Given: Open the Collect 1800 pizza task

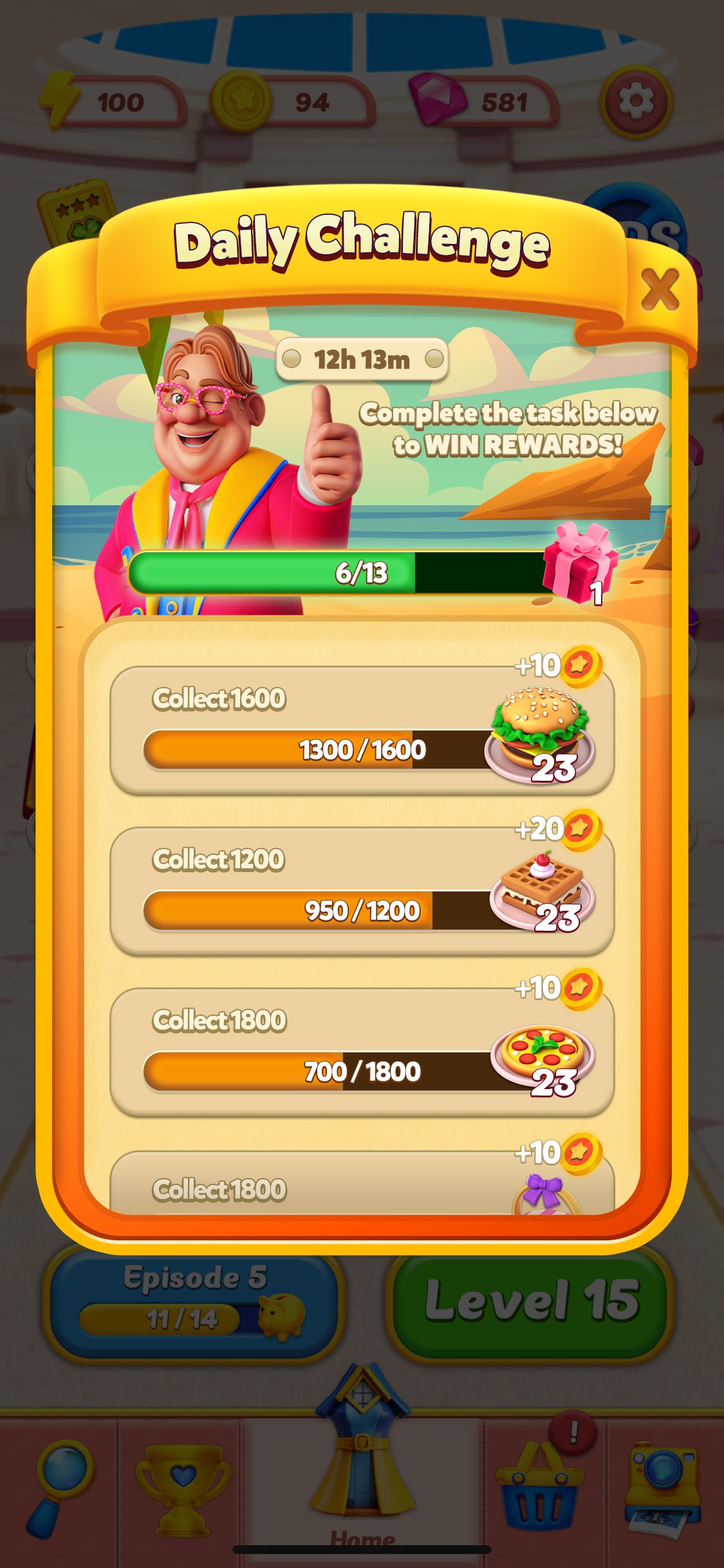Looking at the screenshot, I should click(x=362, y=1052).
